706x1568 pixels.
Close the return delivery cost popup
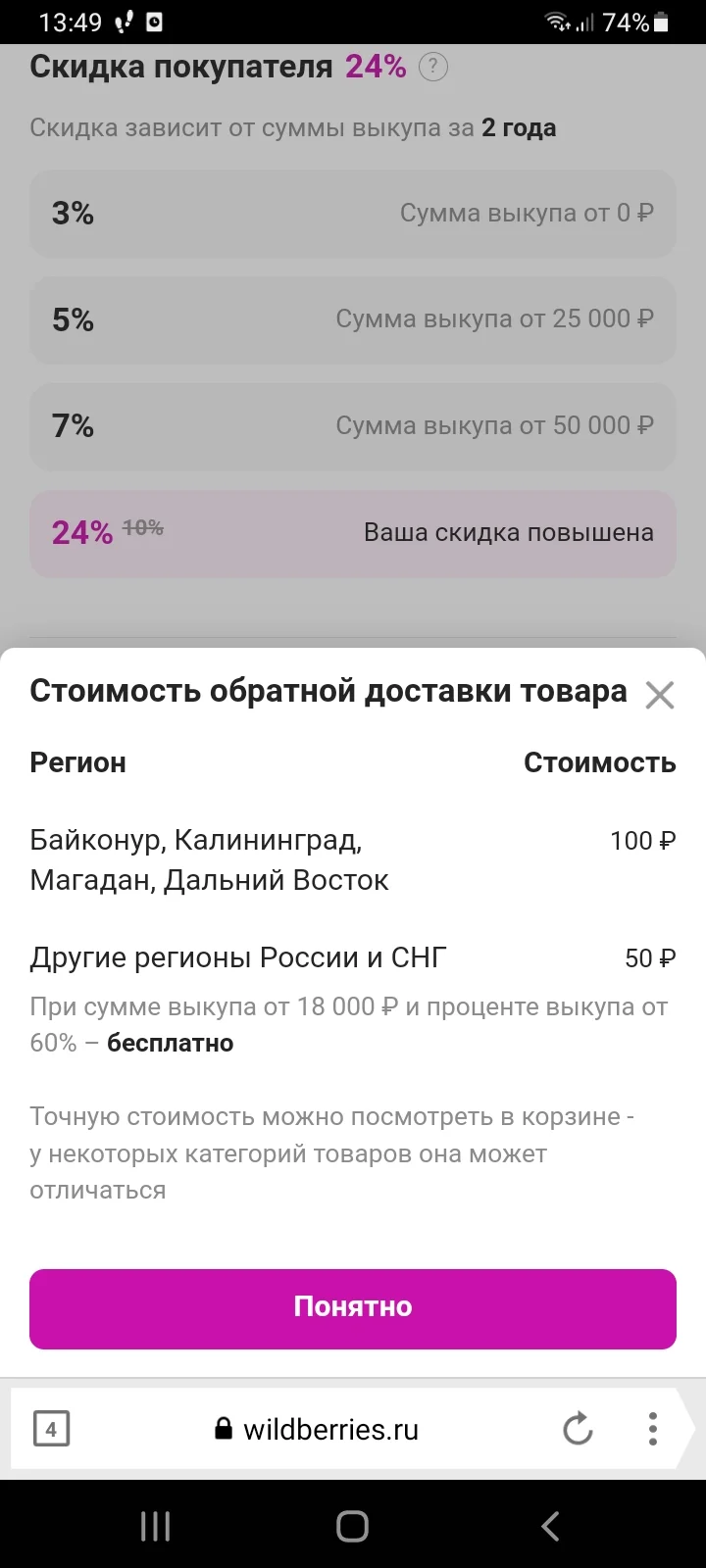pyautogui.click(x=659, y=694)
